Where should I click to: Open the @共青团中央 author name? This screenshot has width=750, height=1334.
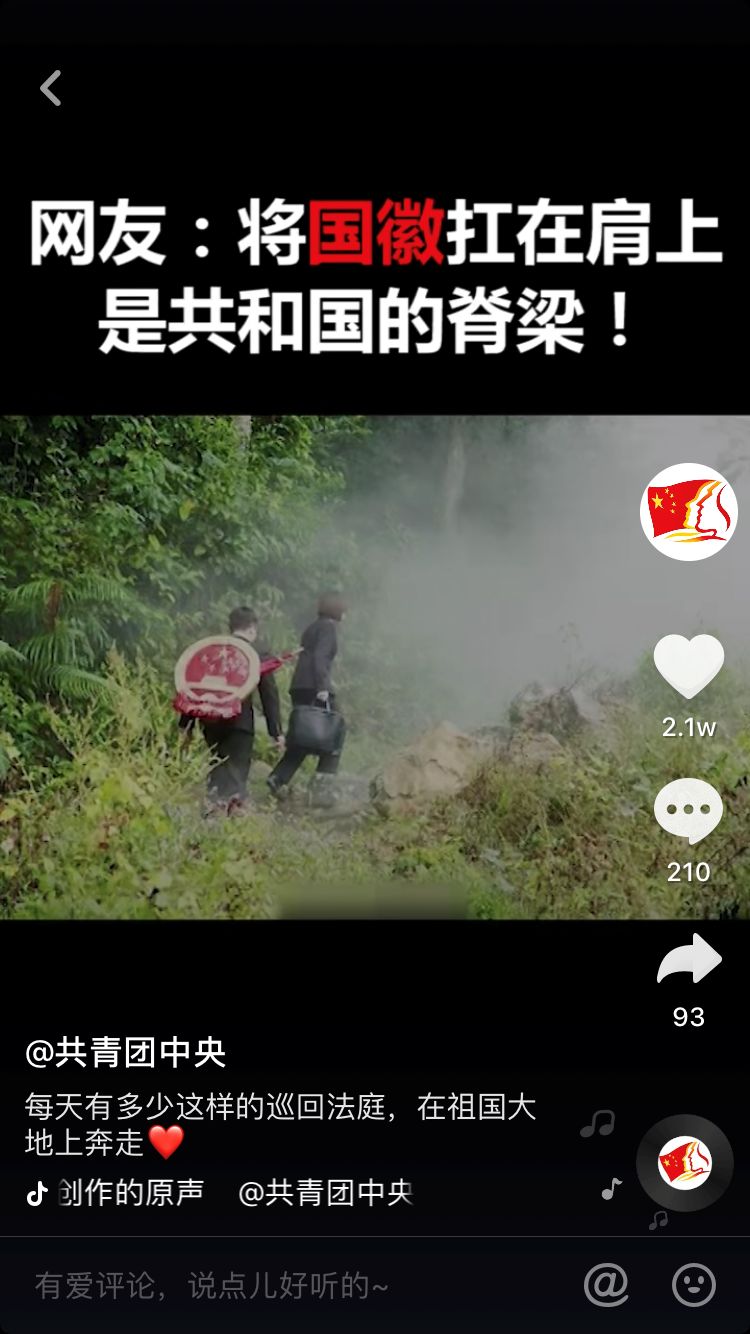pos(126,1052)
